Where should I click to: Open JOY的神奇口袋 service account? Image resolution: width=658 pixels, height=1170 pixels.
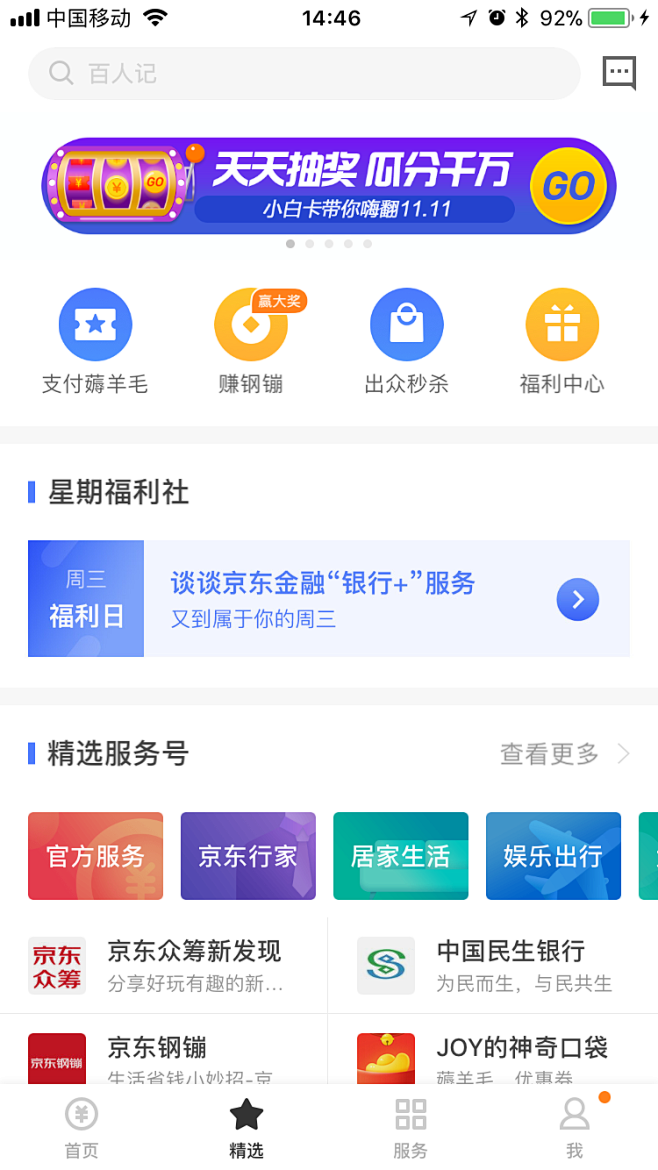point(492,1055)
